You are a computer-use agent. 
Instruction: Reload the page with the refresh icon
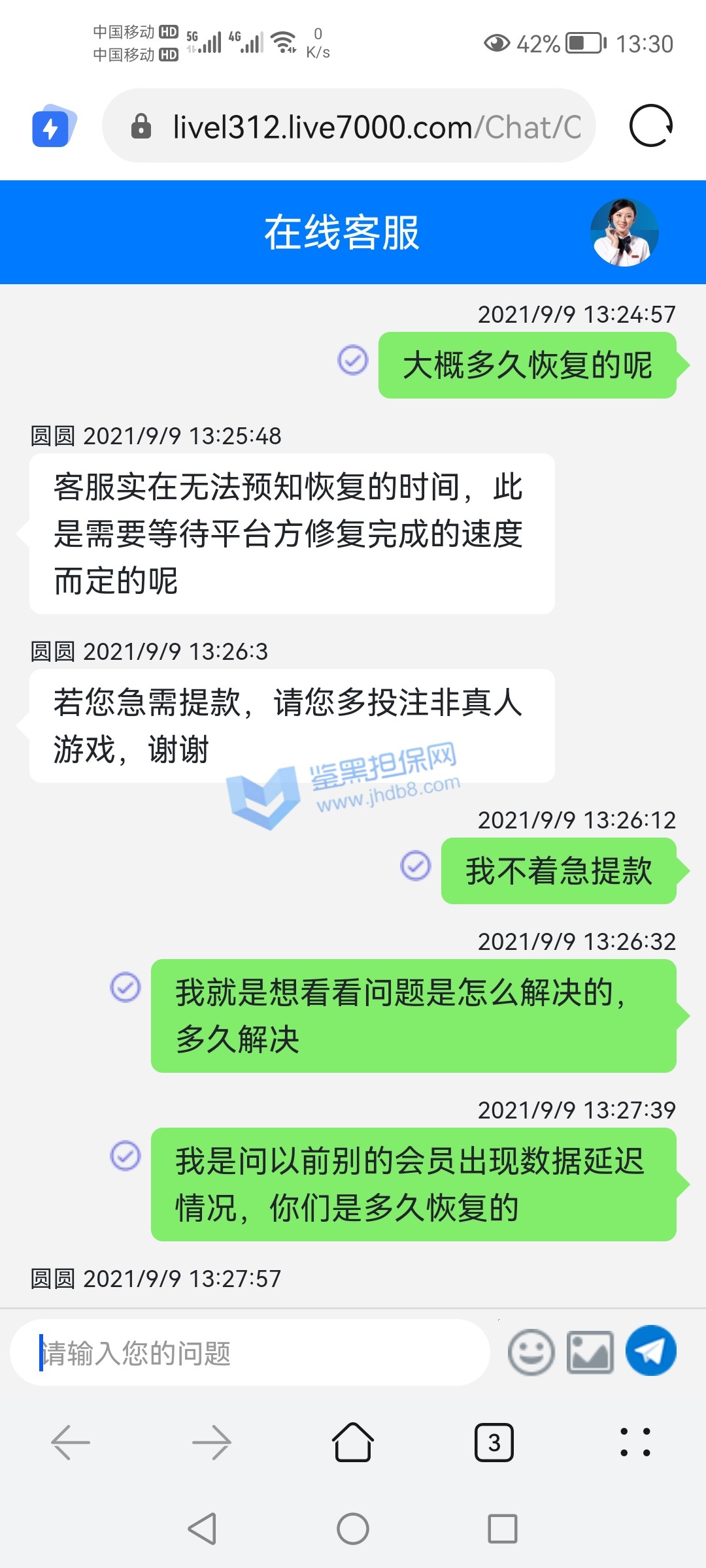650,126
